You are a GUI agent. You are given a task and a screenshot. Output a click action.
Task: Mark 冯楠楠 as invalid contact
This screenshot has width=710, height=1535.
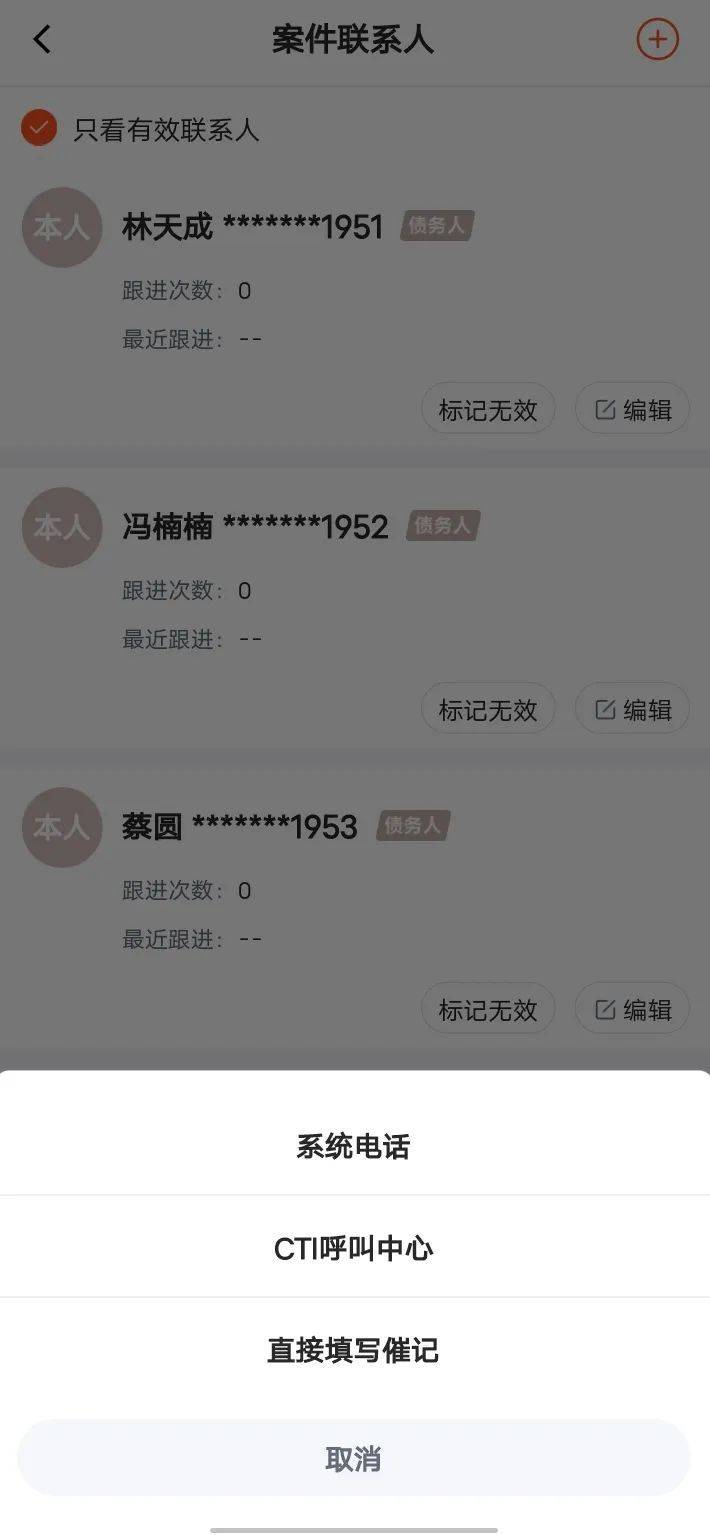pyautogui.click(x=488, y=709)
